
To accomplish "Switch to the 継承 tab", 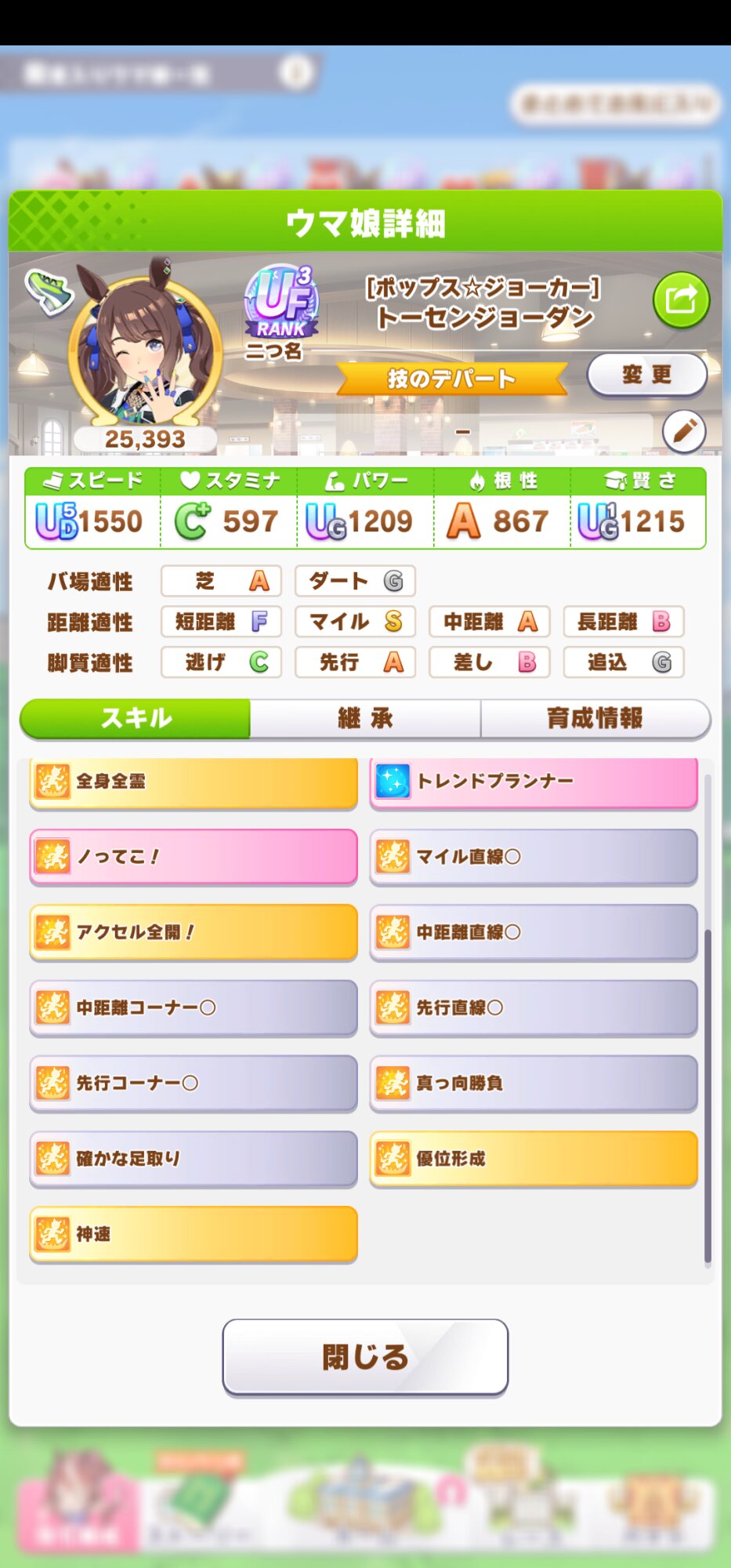I will click(x=365, y=718).
